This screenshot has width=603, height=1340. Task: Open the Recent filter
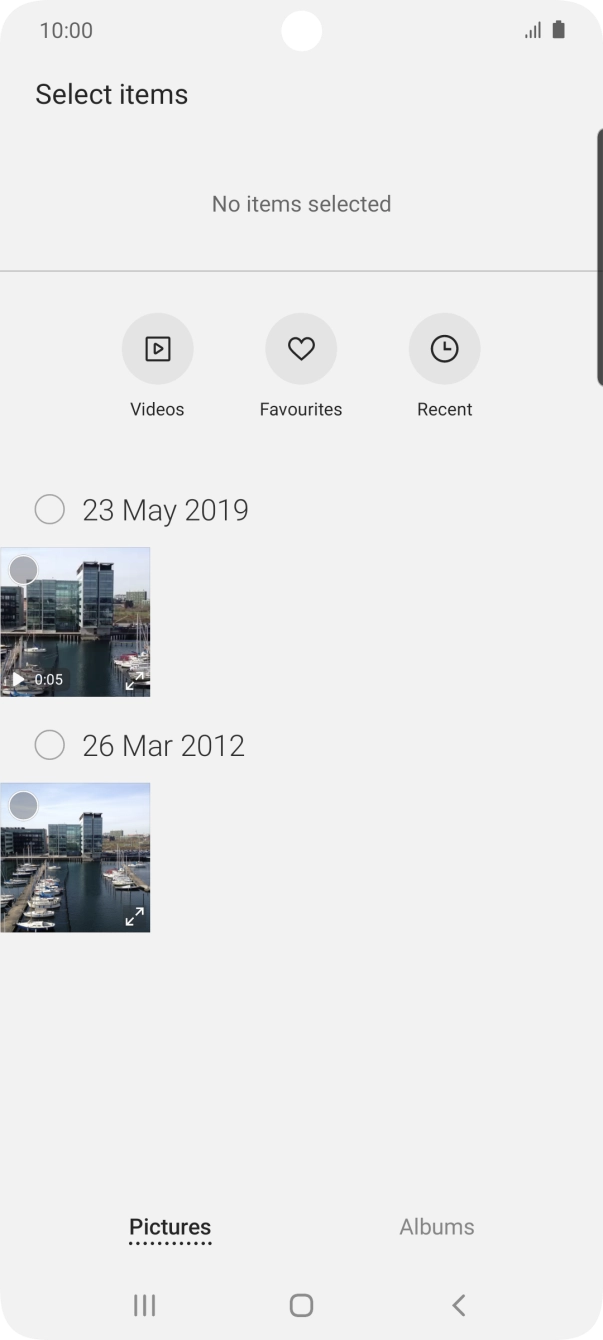coord(444,349)
